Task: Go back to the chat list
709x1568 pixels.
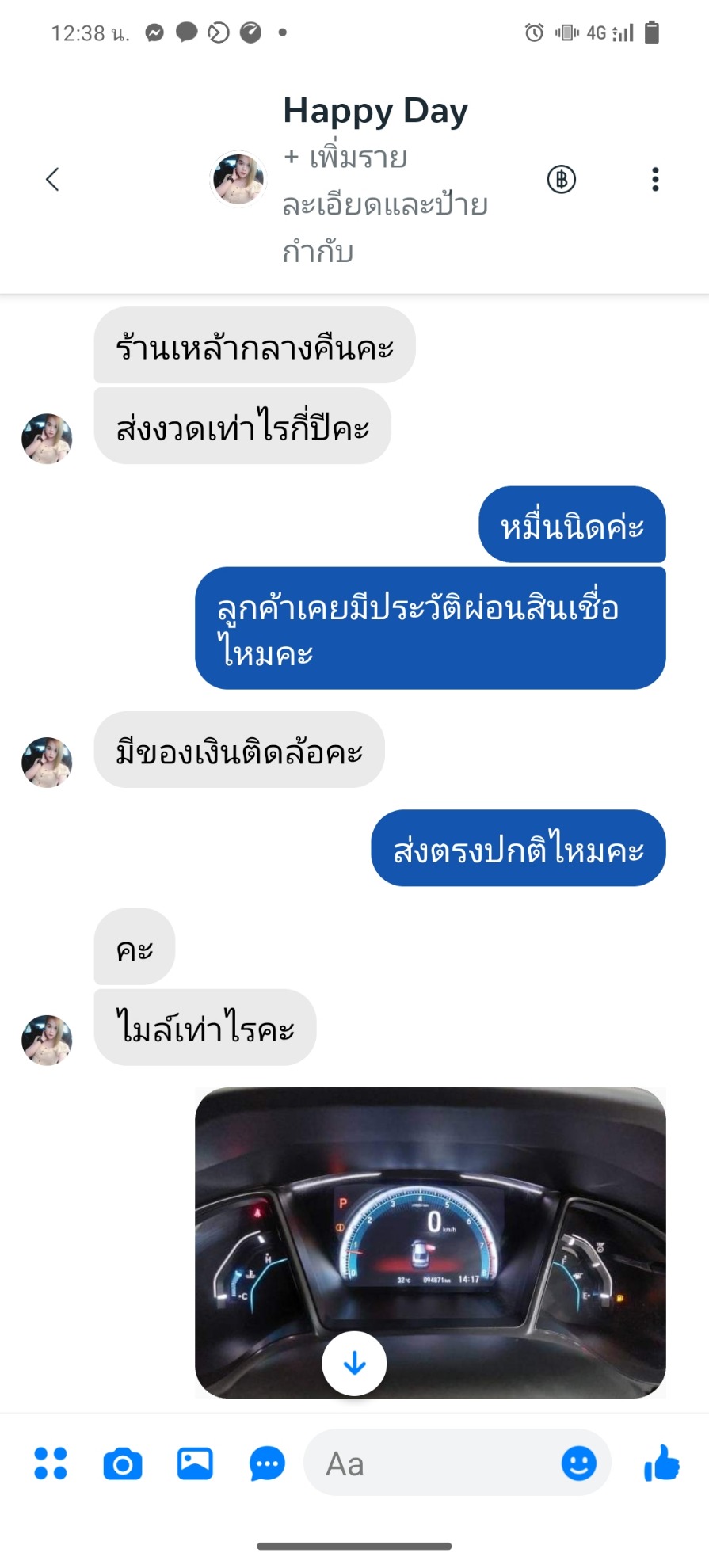Action: [52, 180]
